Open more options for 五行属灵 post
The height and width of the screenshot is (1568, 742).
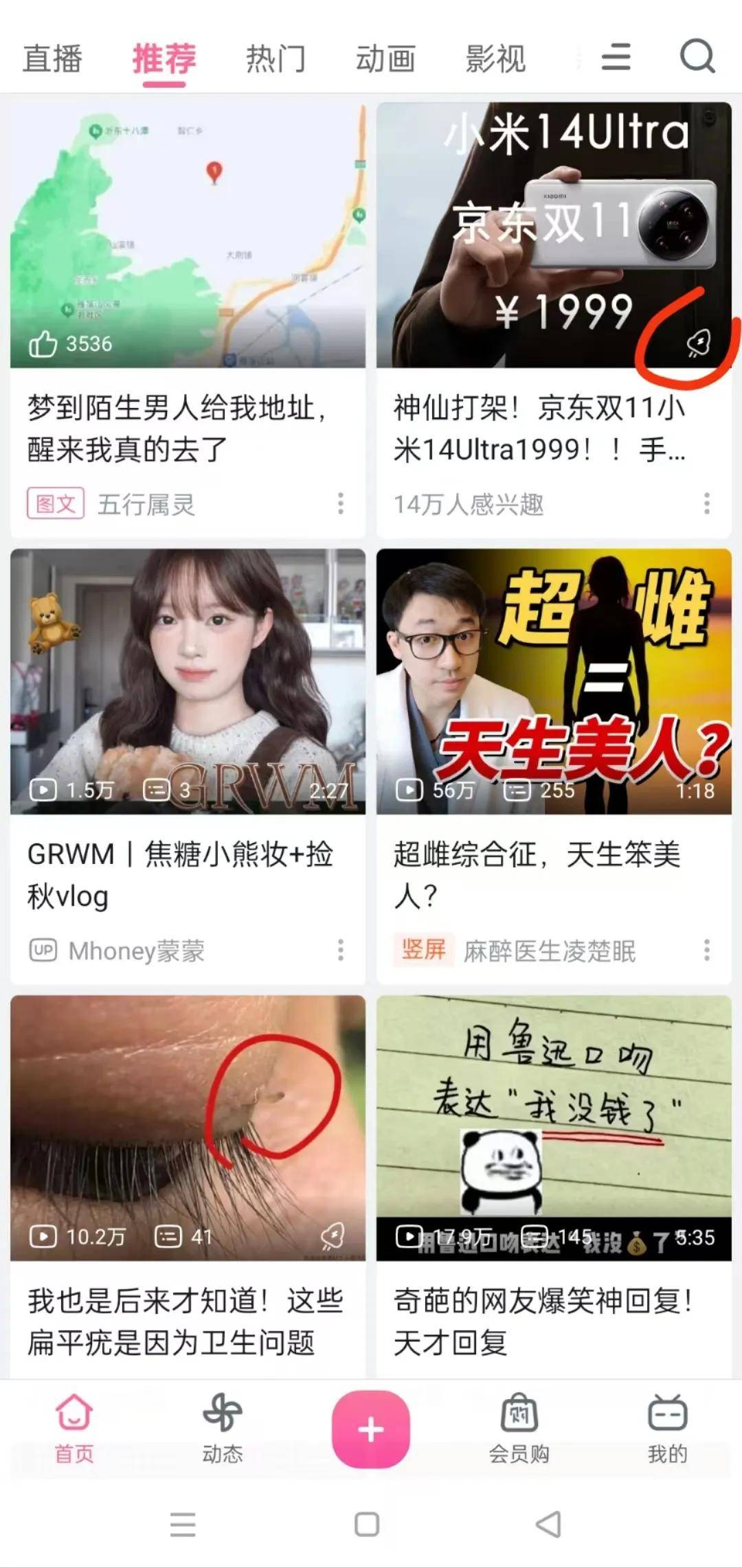pyautogui.click(x=341, y=503)
